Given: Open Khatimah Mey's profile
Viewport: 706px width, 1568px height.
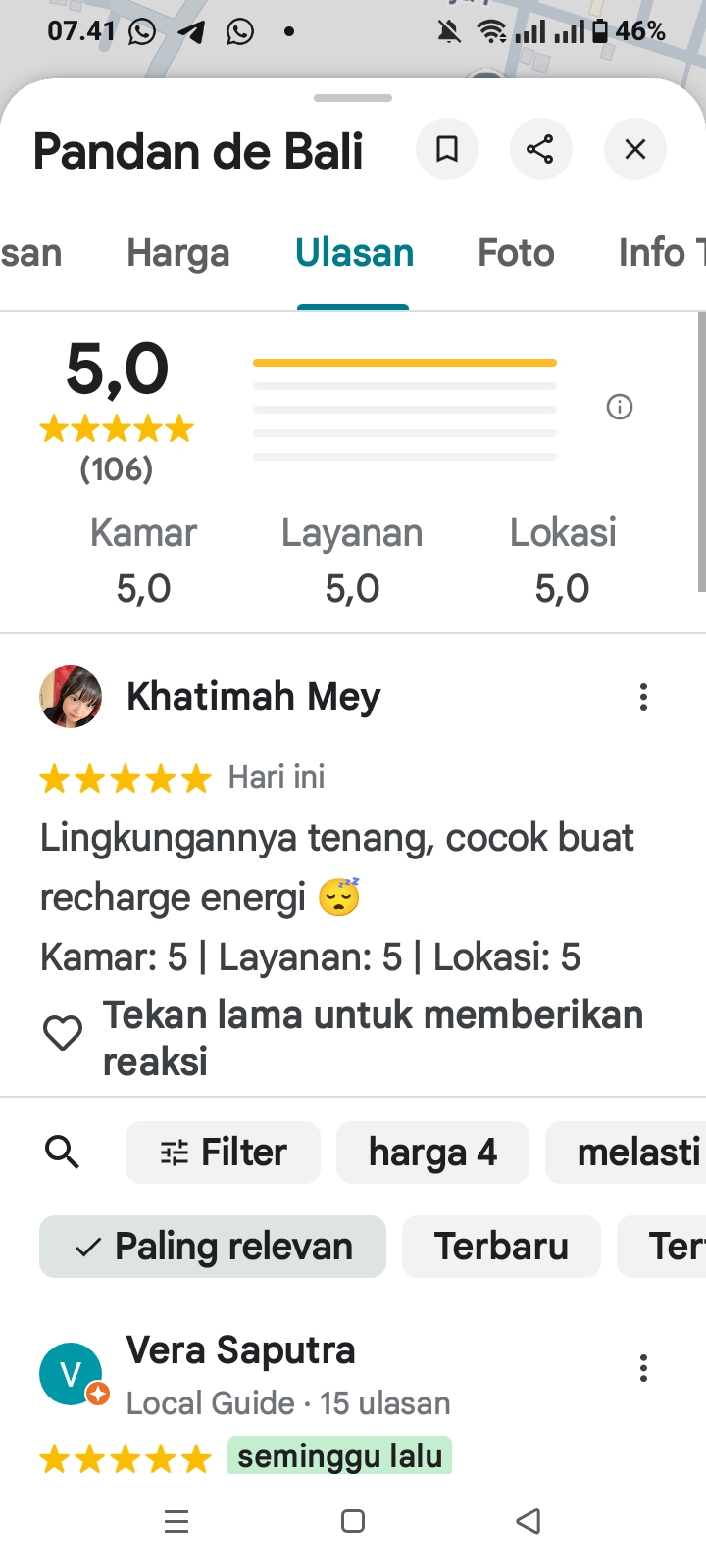Looking at the screenshot, I should [71, 697].
